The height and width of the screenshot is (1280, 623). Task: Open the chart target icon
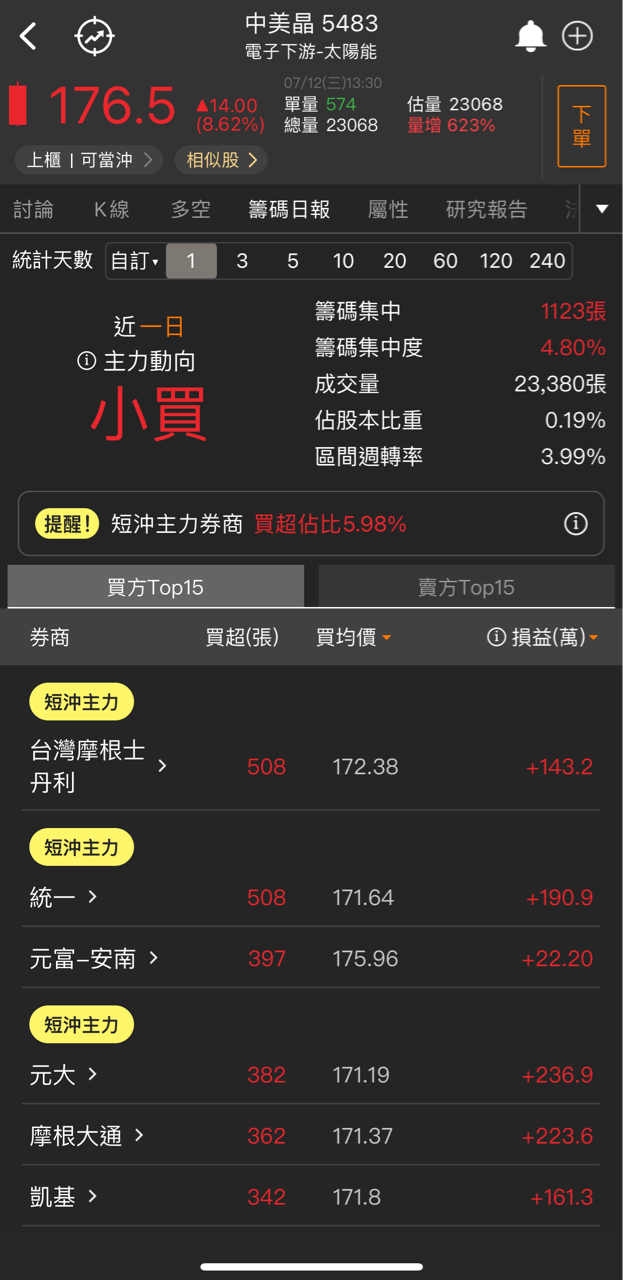click(95, 37)
